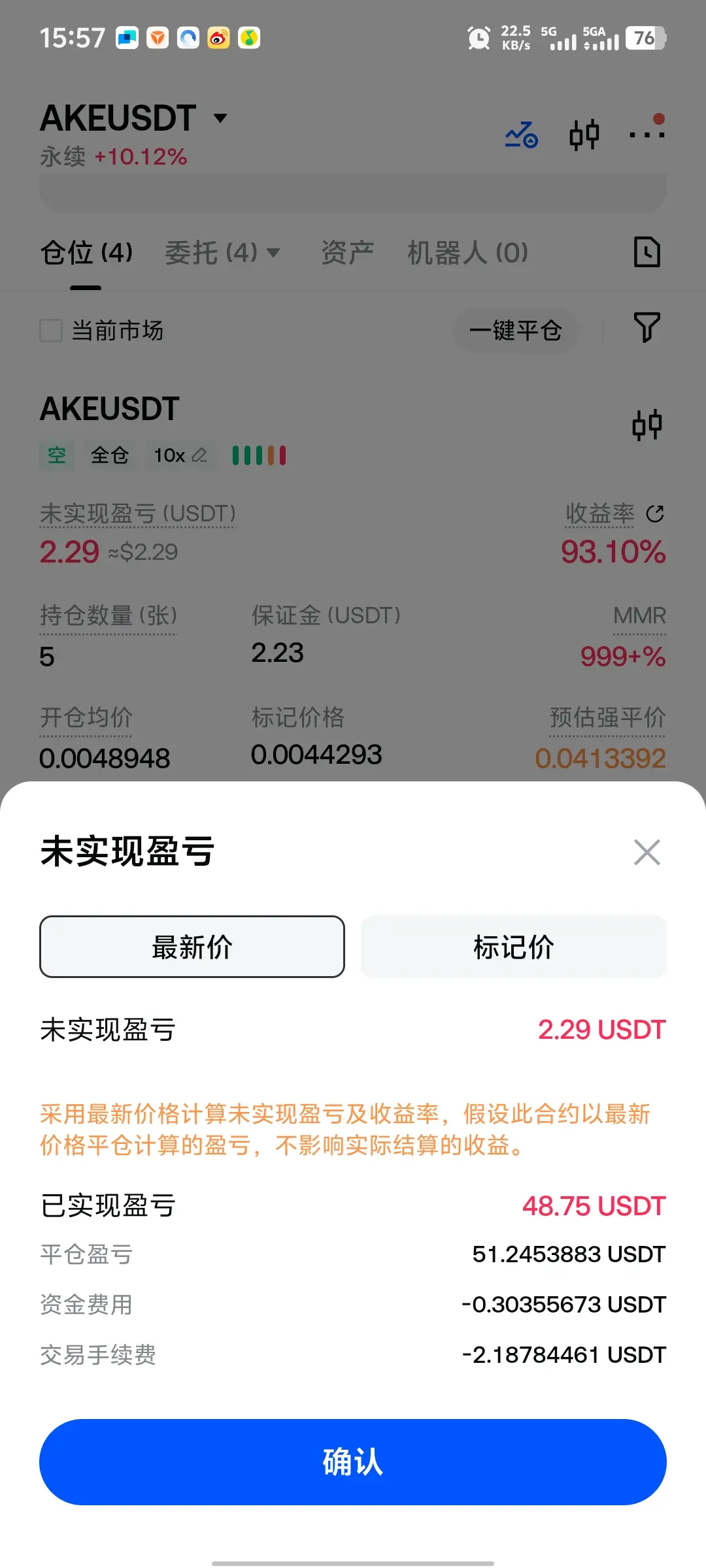706x1568 pixels.
Task: Close the 未实现盈亏 dialog
Action: pos(647,852)
